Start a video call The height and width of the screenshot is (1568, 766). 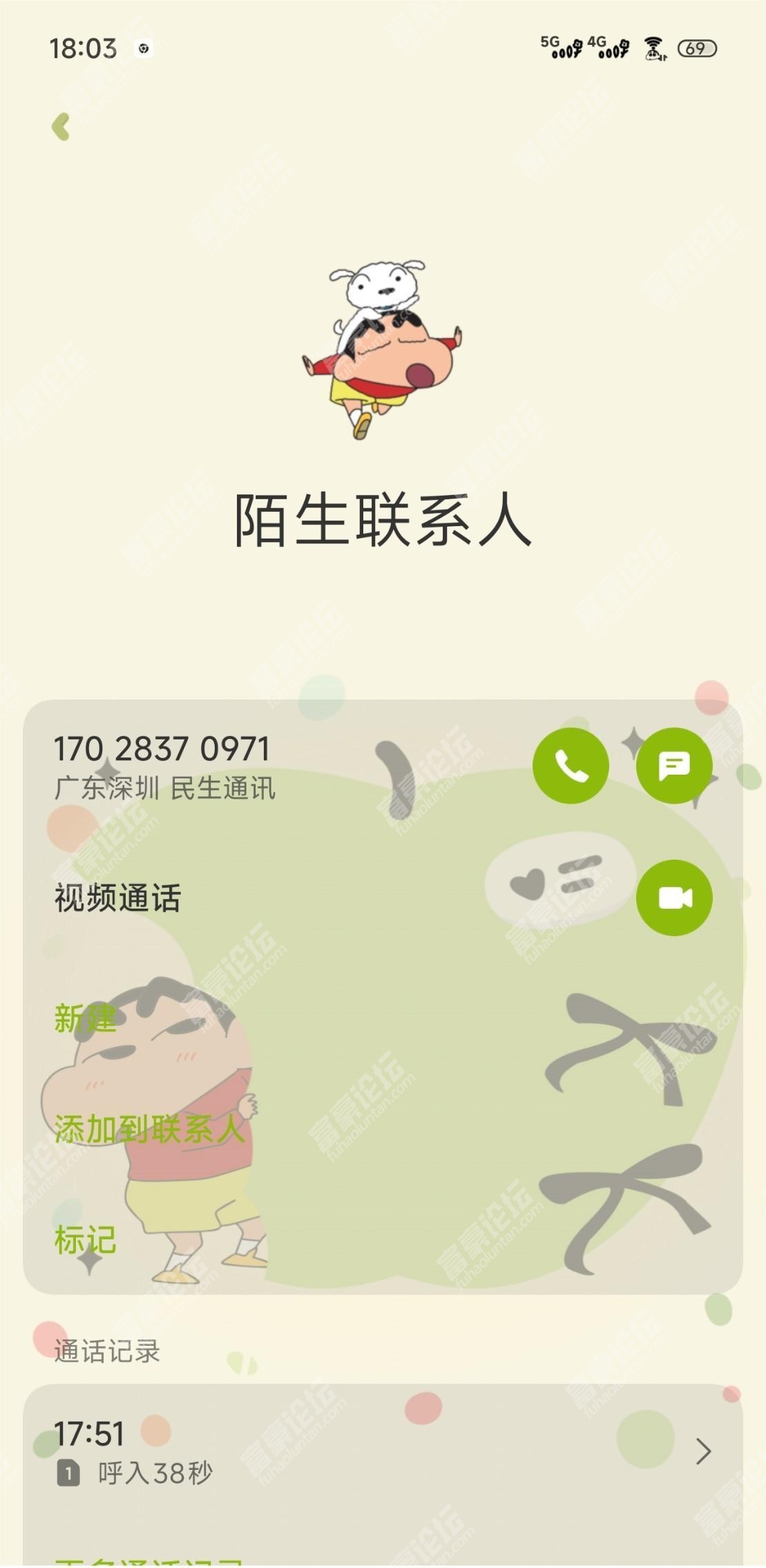click(673, 898)
